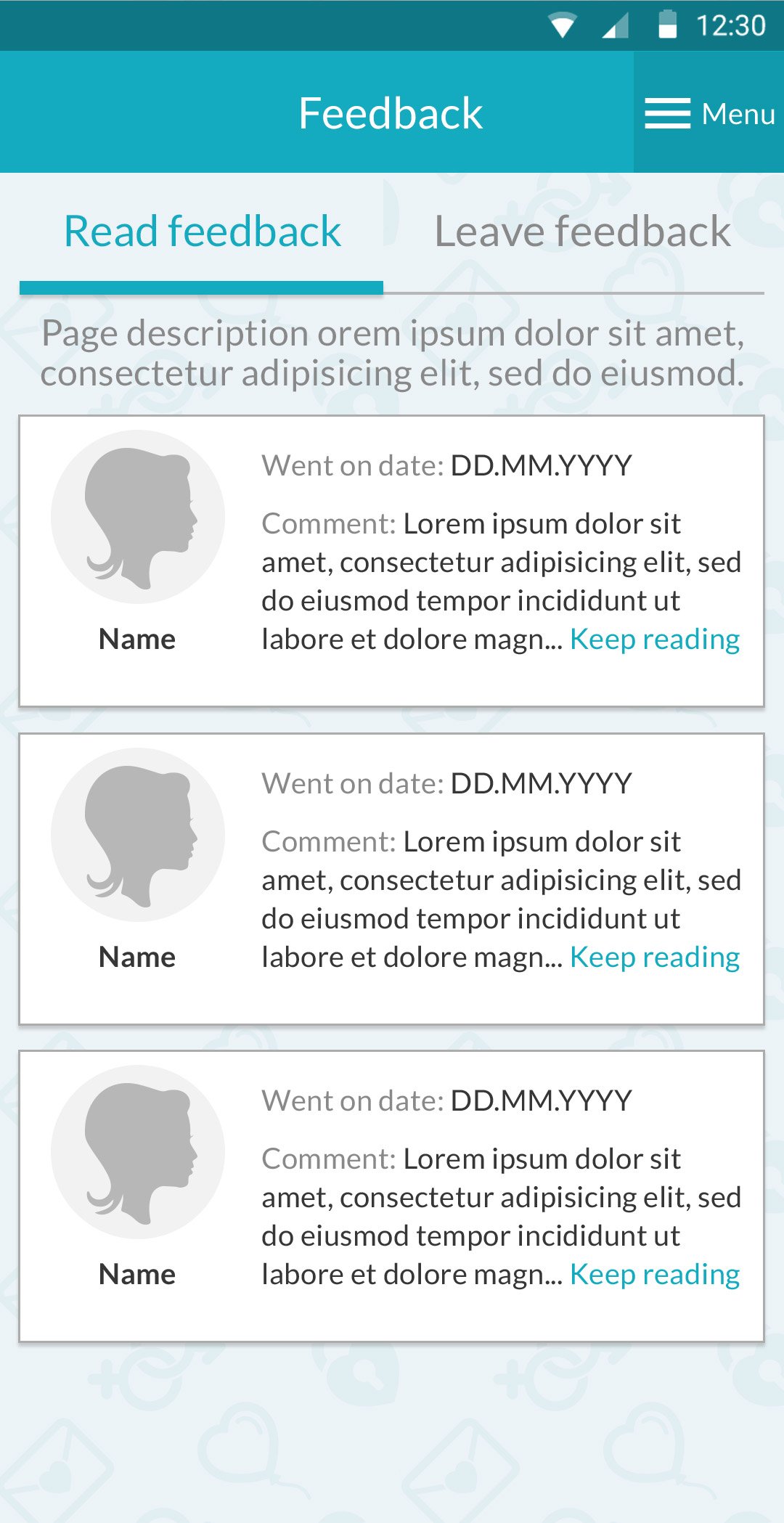Open the third reviewer's profile avatar
This screenshot has height=1523, width=784.
tap(138, 1152)
